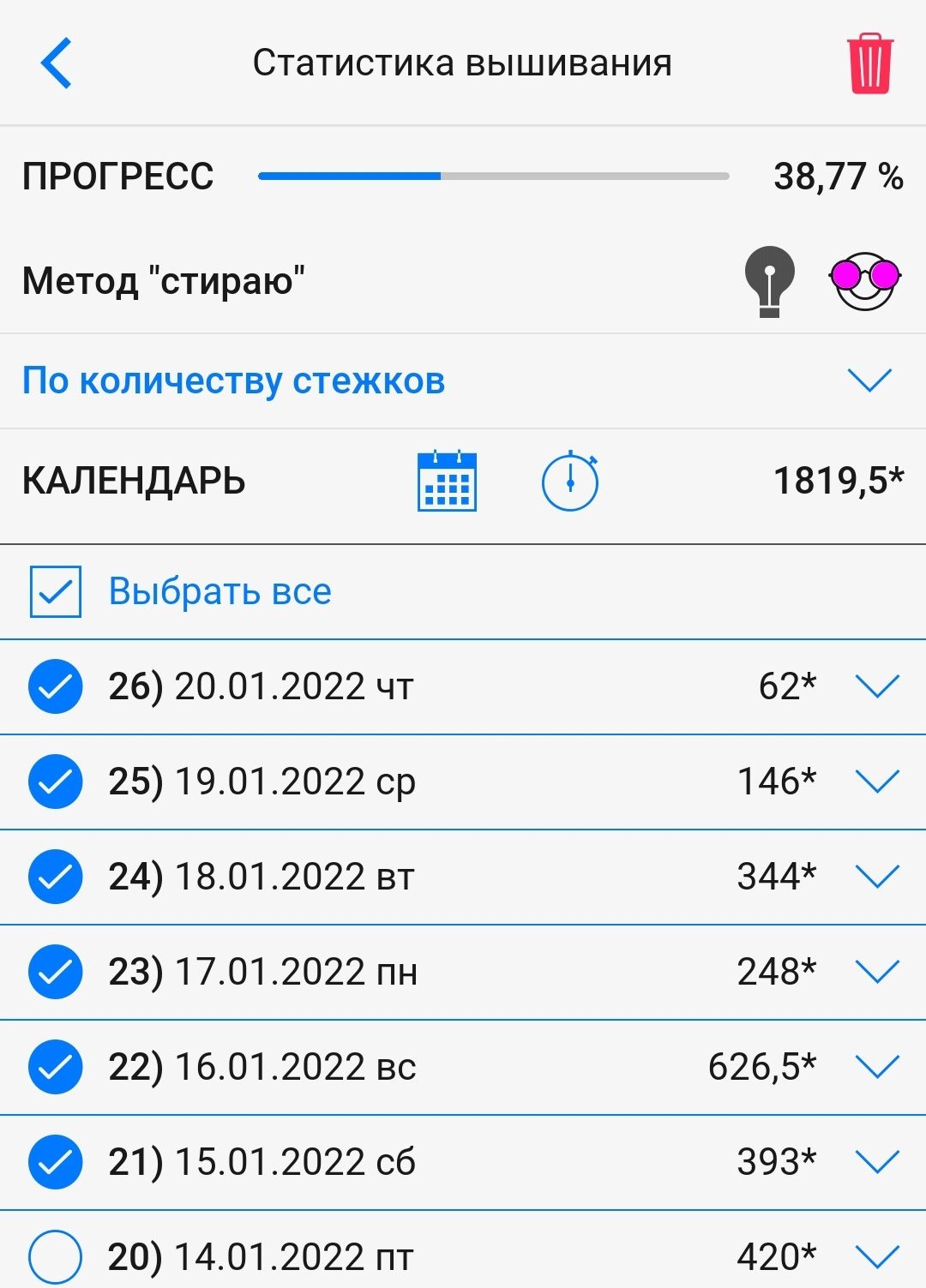The width and height of the screenshot is (926, 1288).
Task: Deselect the 16.01.2022 entry
Action: click(x=56, y=1067)
